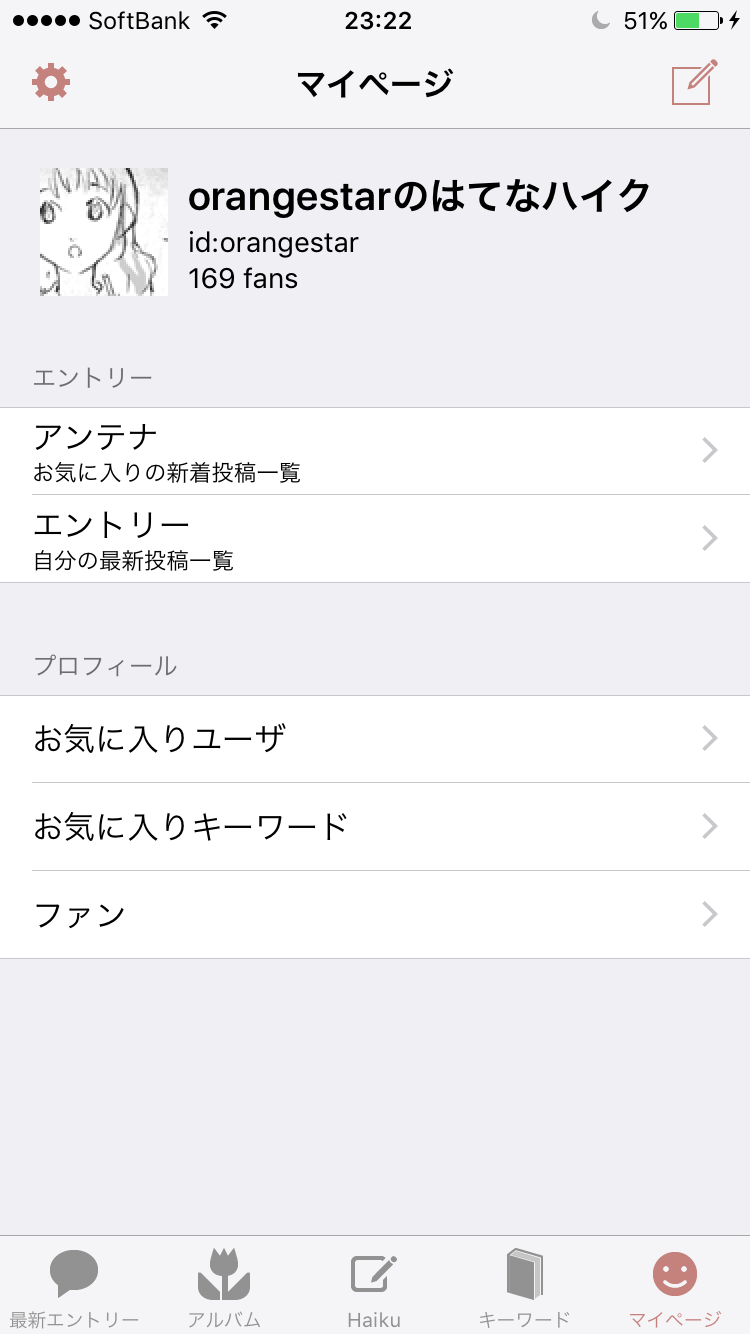The width and height of the screenshot is (750, 1334).
Task: Open the エントリー list of own posts
Action: click(375, 539)
